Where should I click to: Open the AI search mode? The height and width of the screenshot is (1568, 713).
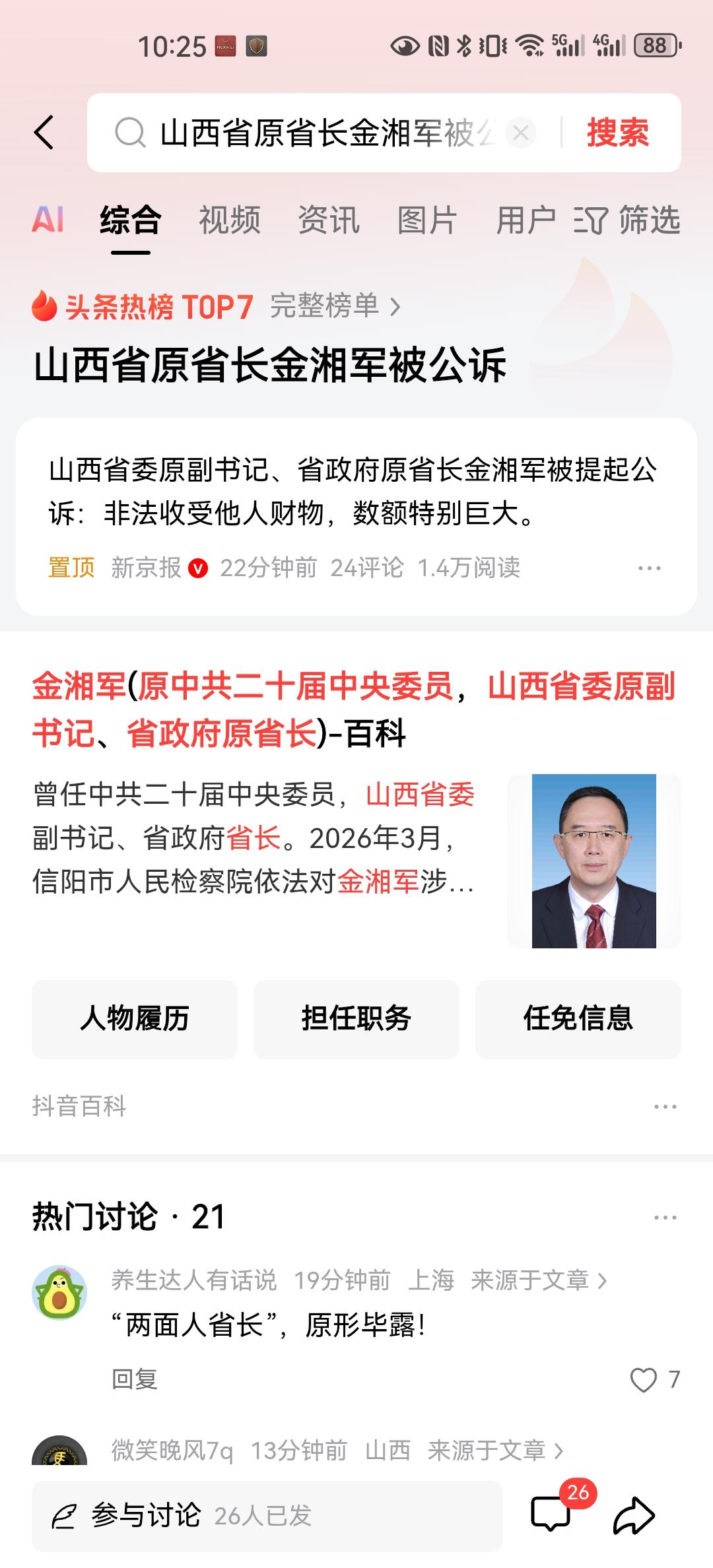pos(48,220)
